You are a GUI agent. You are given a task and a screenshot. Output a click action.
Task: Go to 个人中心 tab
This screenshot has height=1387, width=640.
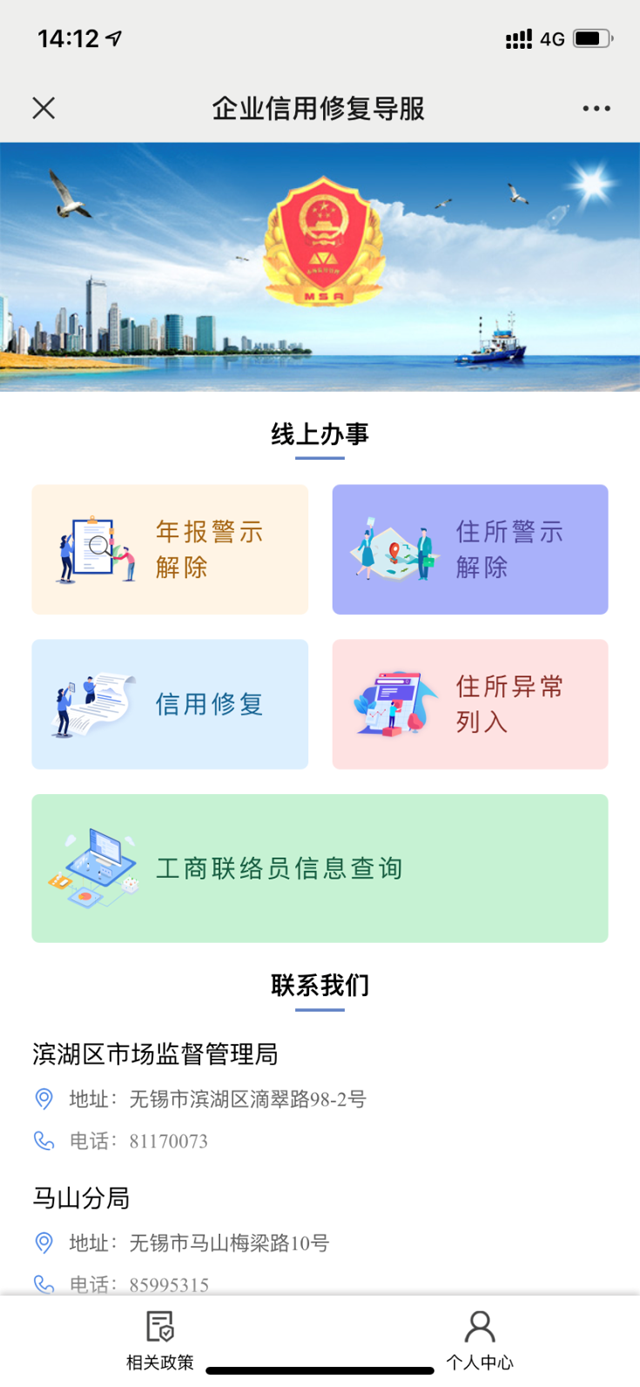pyautogui.click(x=480, y=1340)
